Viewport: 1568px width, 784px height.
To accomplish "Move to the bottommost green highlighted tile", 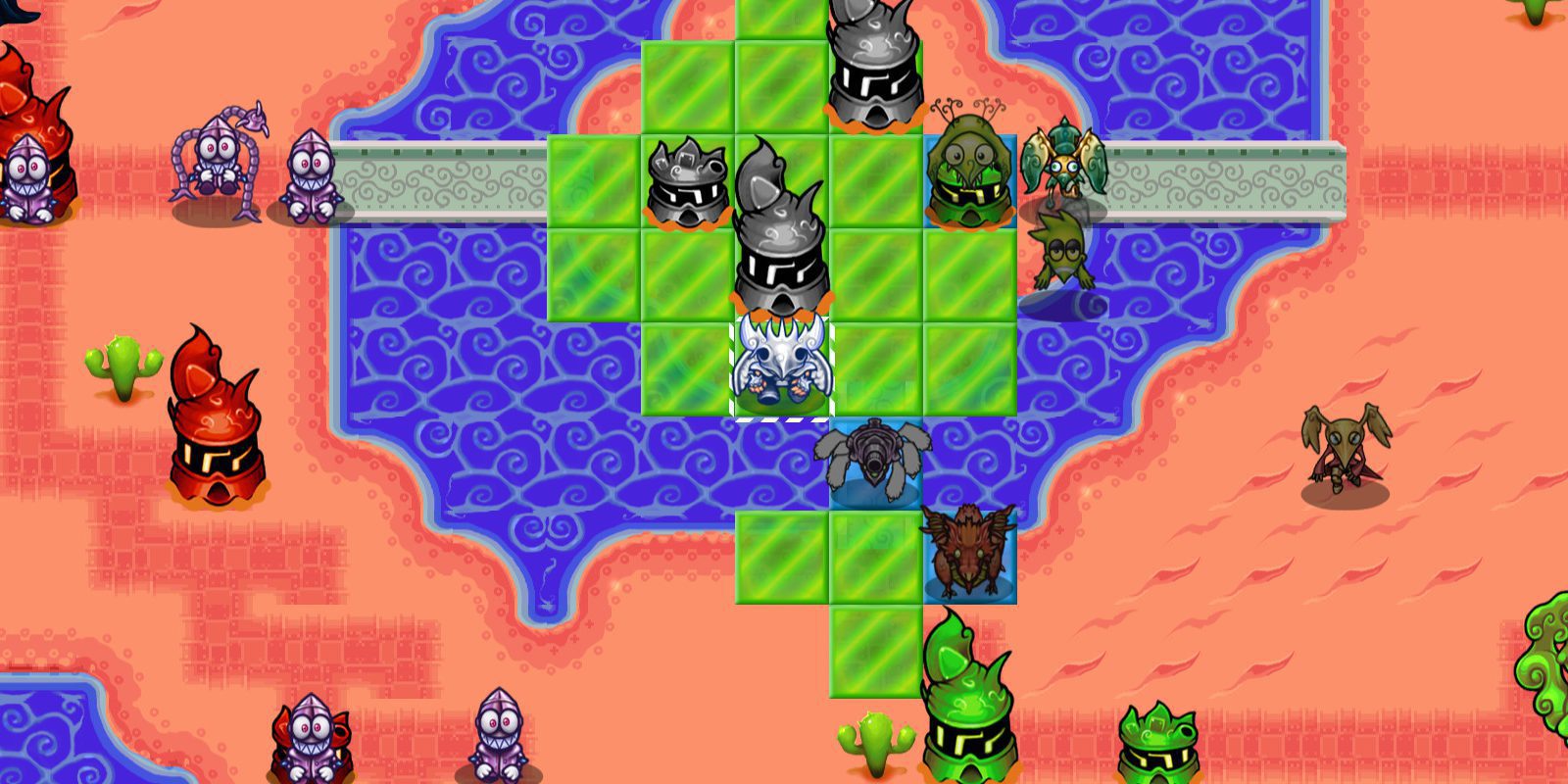I will [x=875, y=651].
